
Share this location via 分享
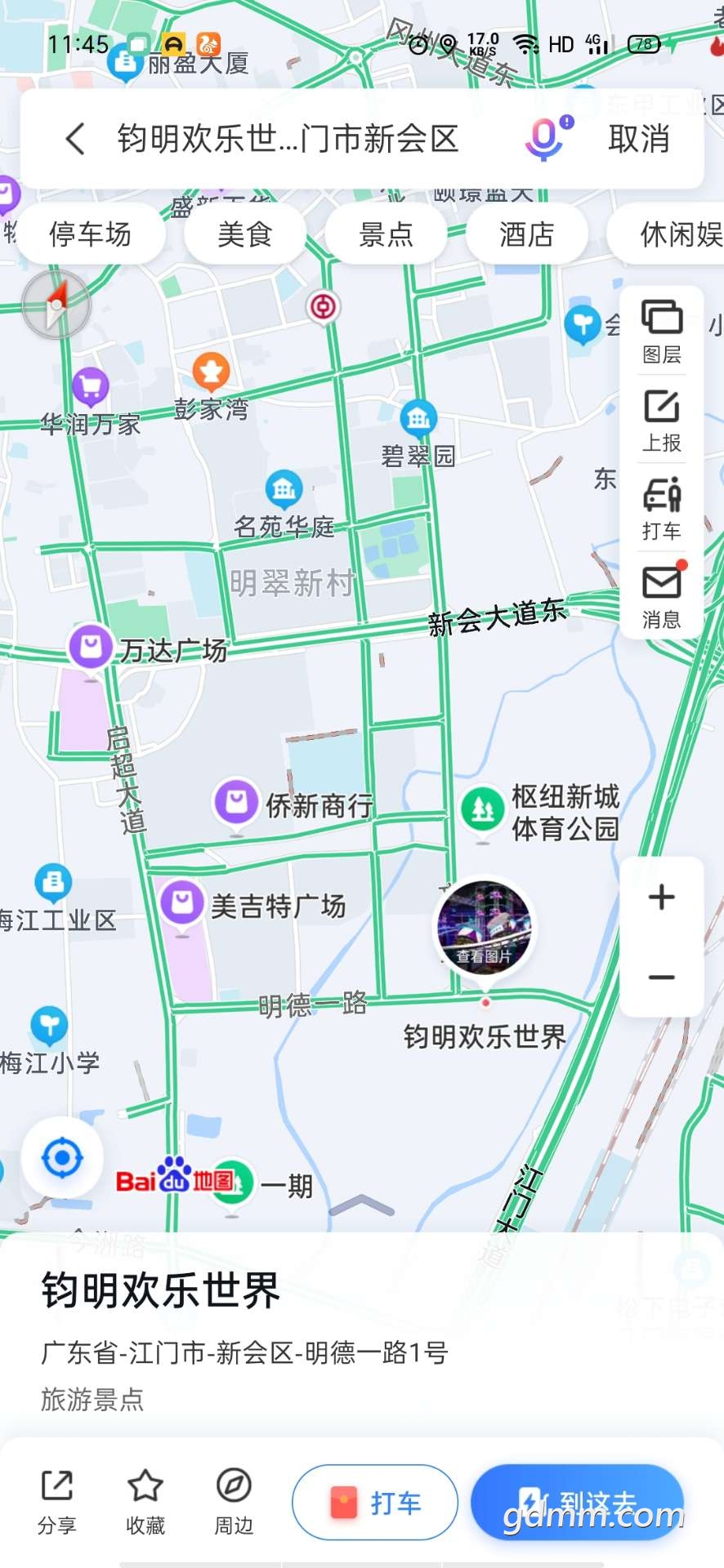pyautogui.click(x=57, y=1502)
